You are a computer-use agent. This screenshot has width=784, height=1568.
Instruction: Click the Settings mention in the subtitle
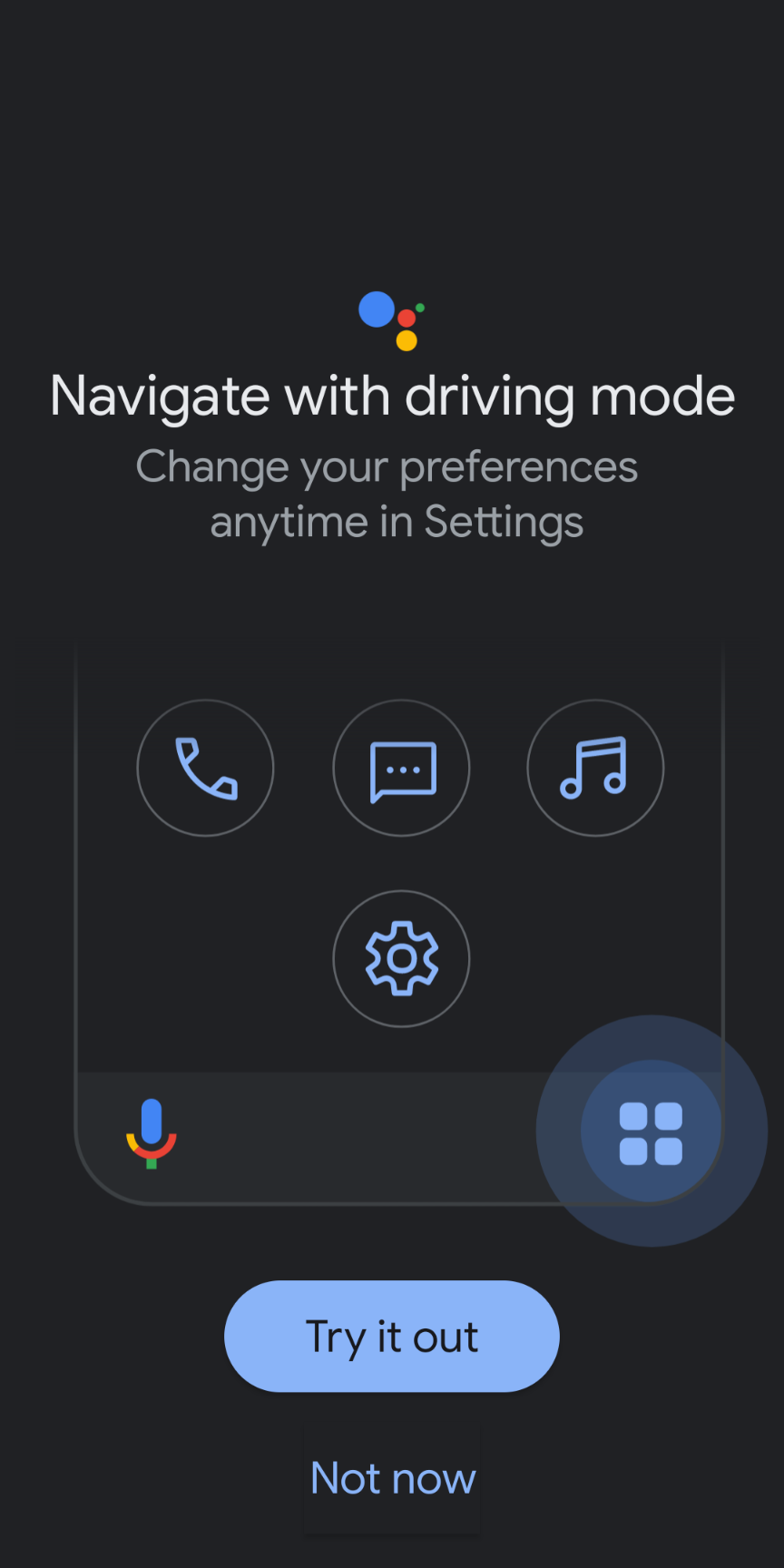click(x=504, y=520)
